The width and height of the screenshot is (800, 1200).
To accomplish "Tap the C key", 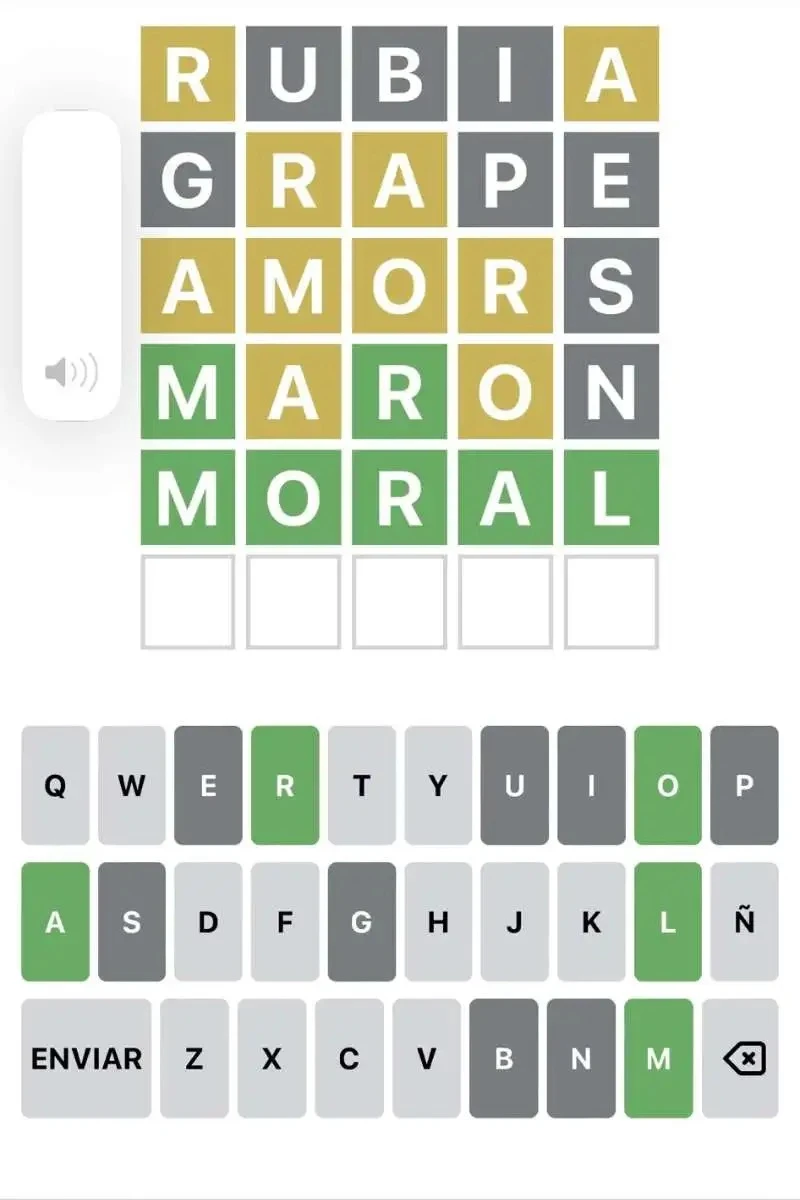I will [349, 1058].
